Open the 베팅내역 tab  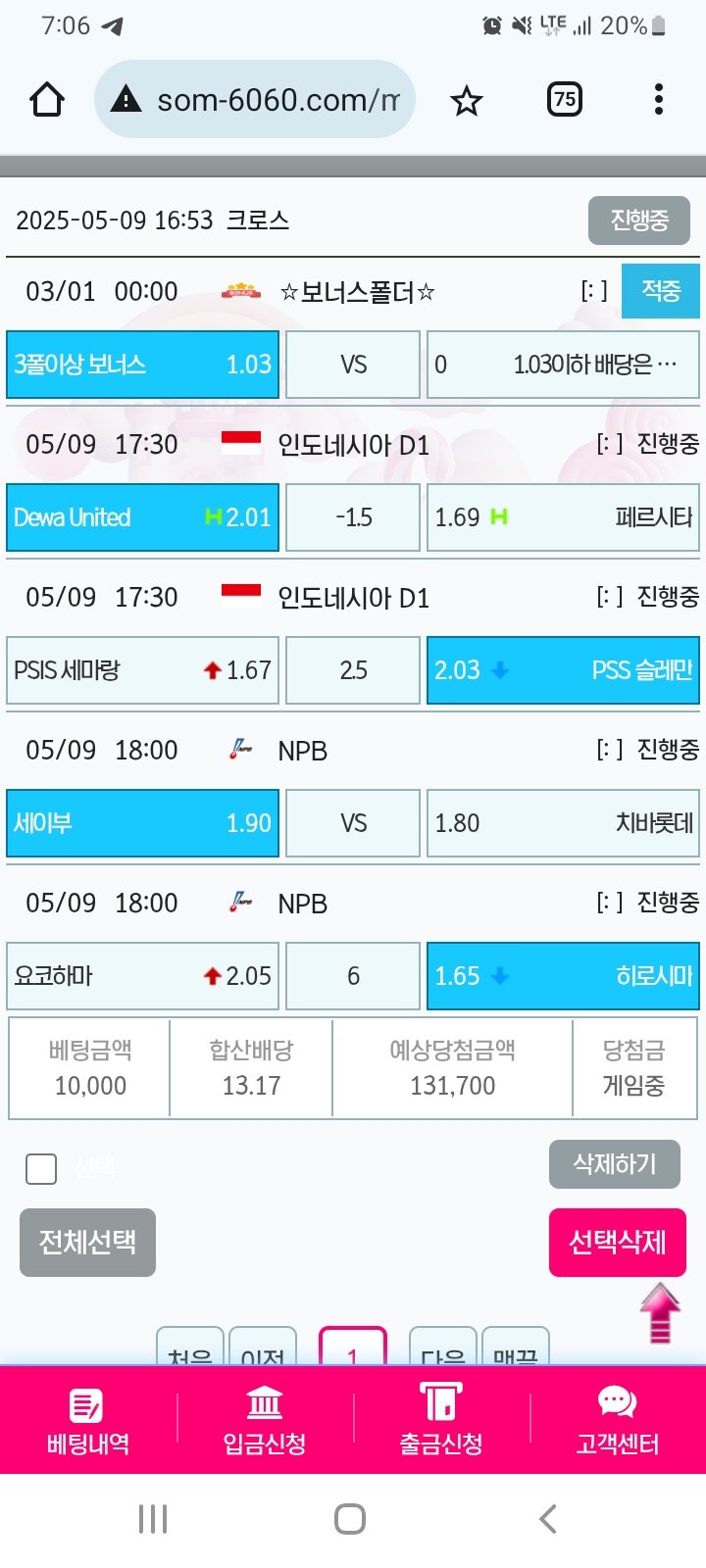pyautogui.click(x=88, y=1420)
